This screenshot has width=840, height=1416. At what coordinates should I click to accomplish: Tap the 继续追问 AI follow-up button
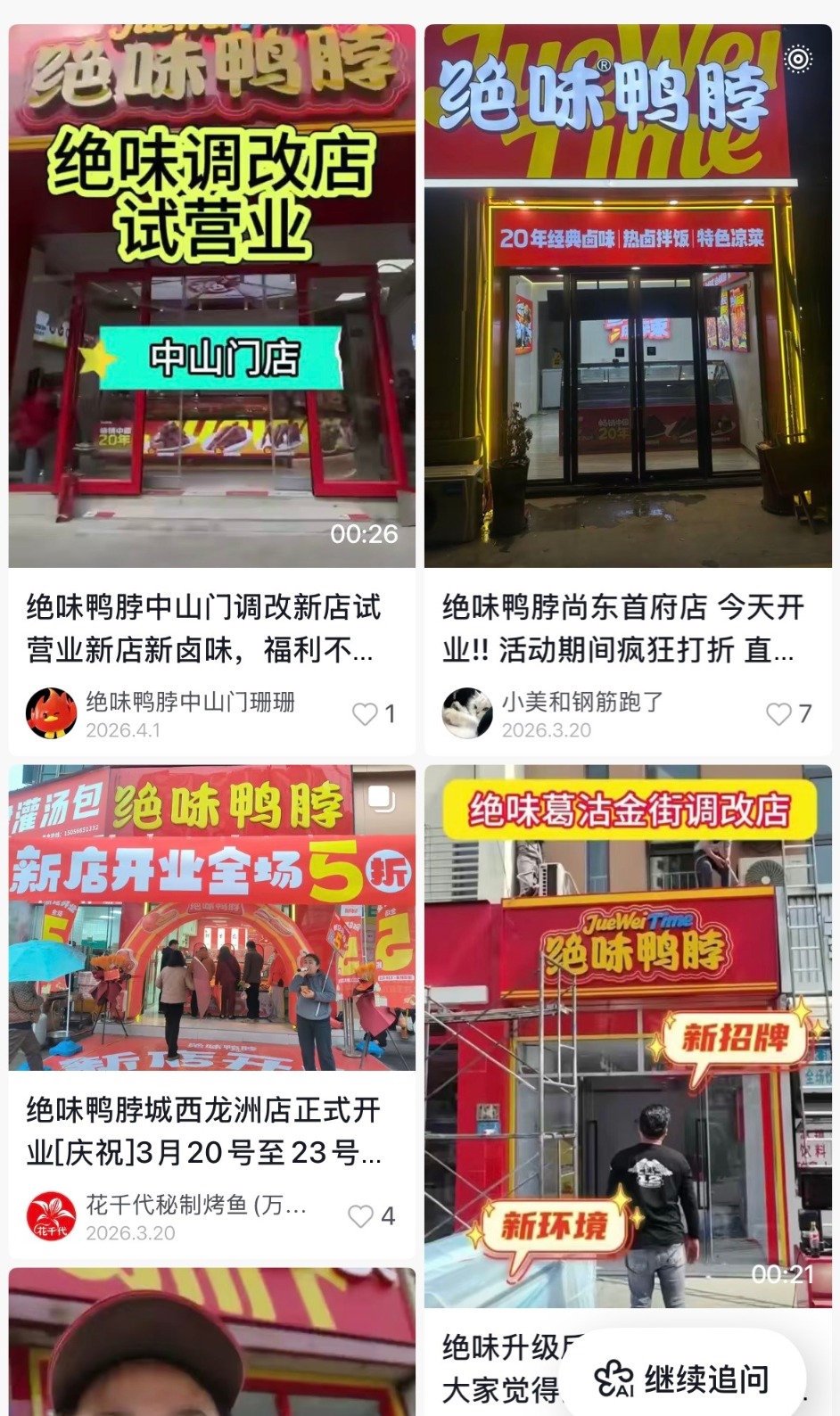click(x=684, y=1379)
